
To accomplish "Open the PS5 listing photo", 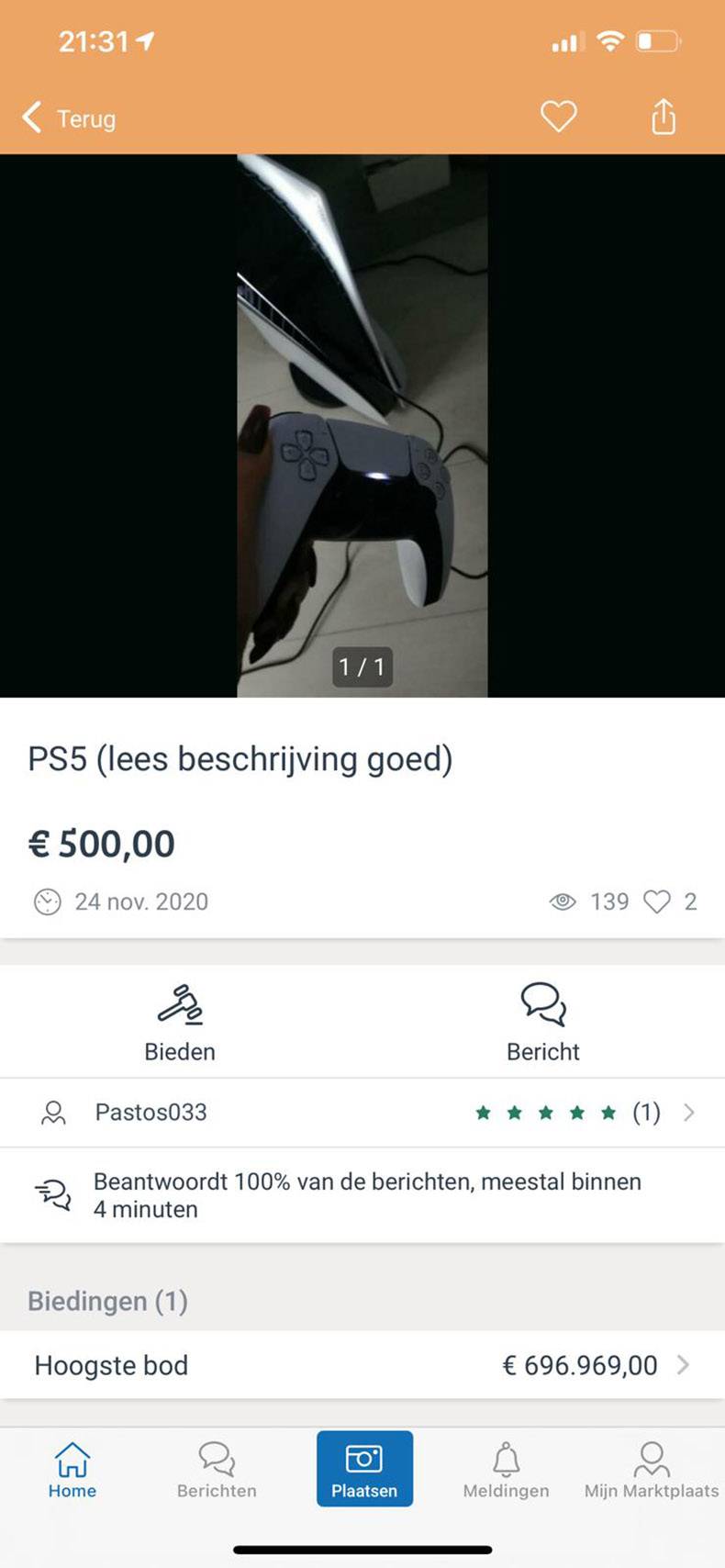I will point(362,425).
